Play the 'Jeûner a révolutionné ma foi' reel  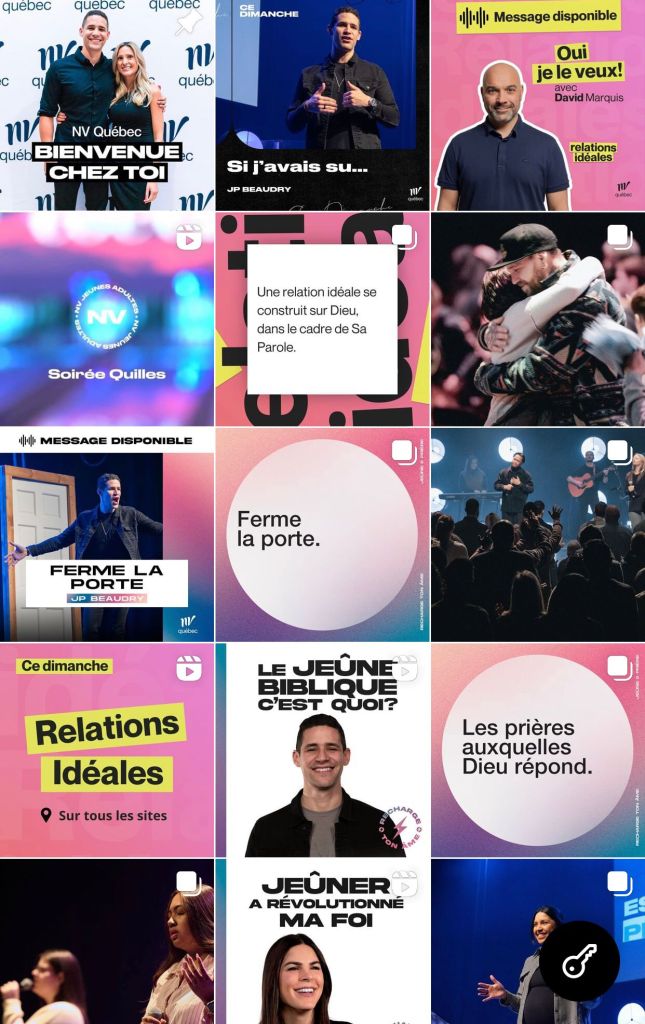(322, 942)
